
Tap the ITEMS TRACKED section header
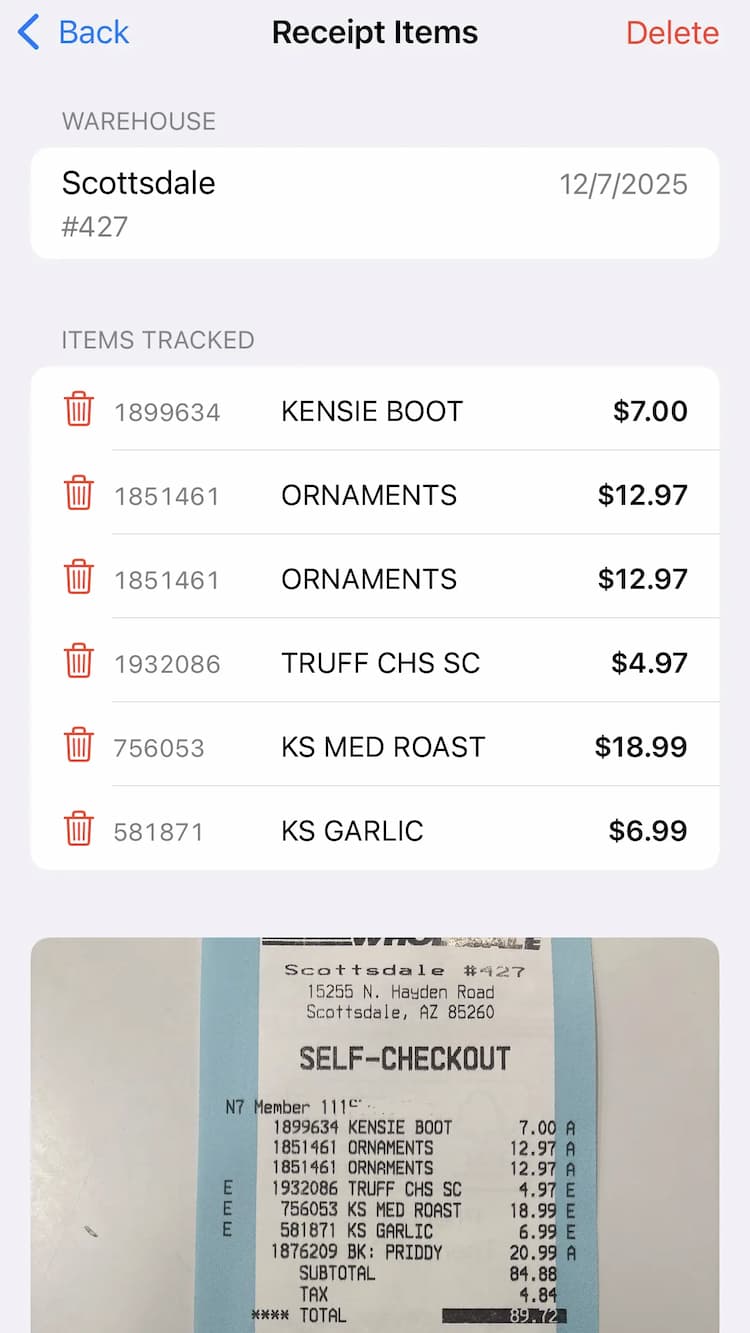158,339
